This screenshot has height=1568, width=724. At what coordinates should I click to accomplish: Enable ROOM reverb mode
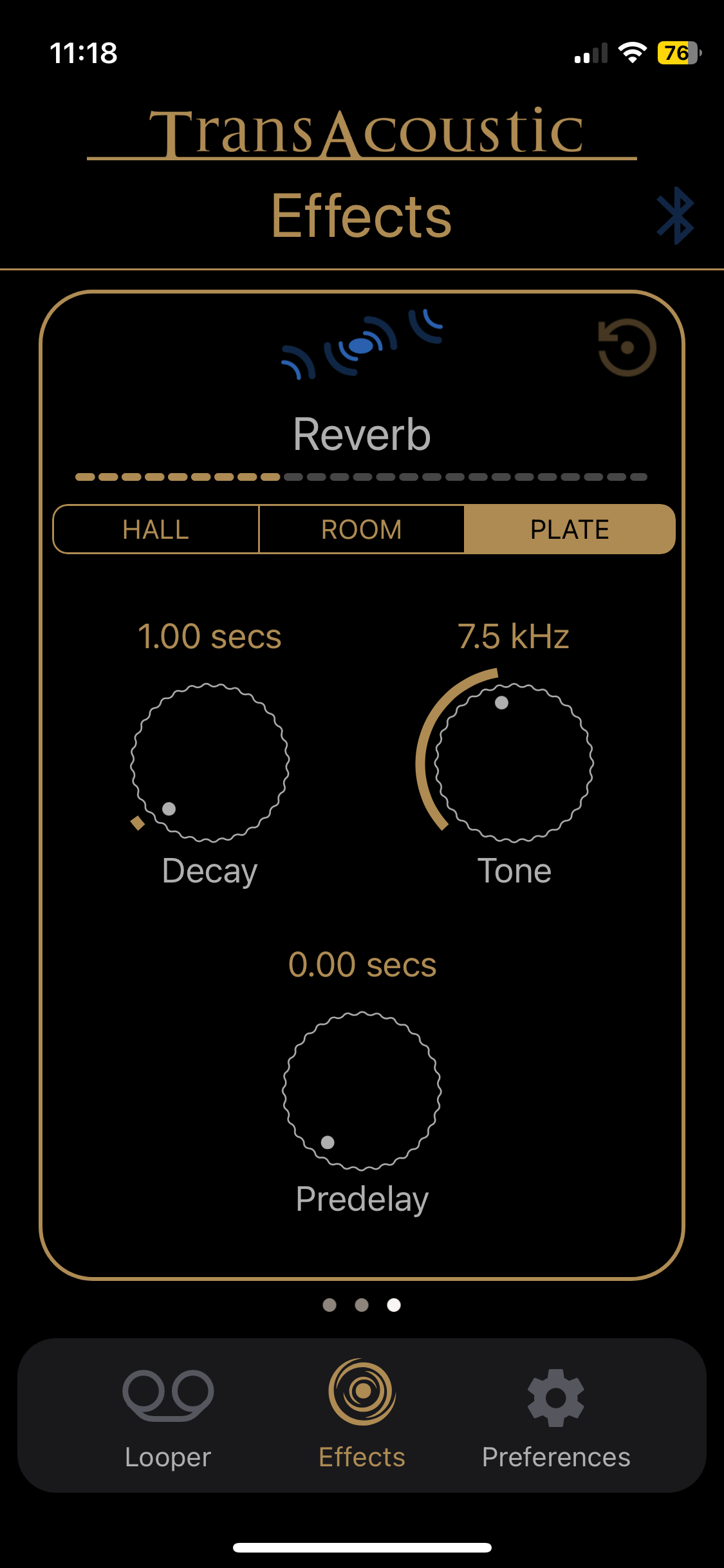tap(362, 529)
